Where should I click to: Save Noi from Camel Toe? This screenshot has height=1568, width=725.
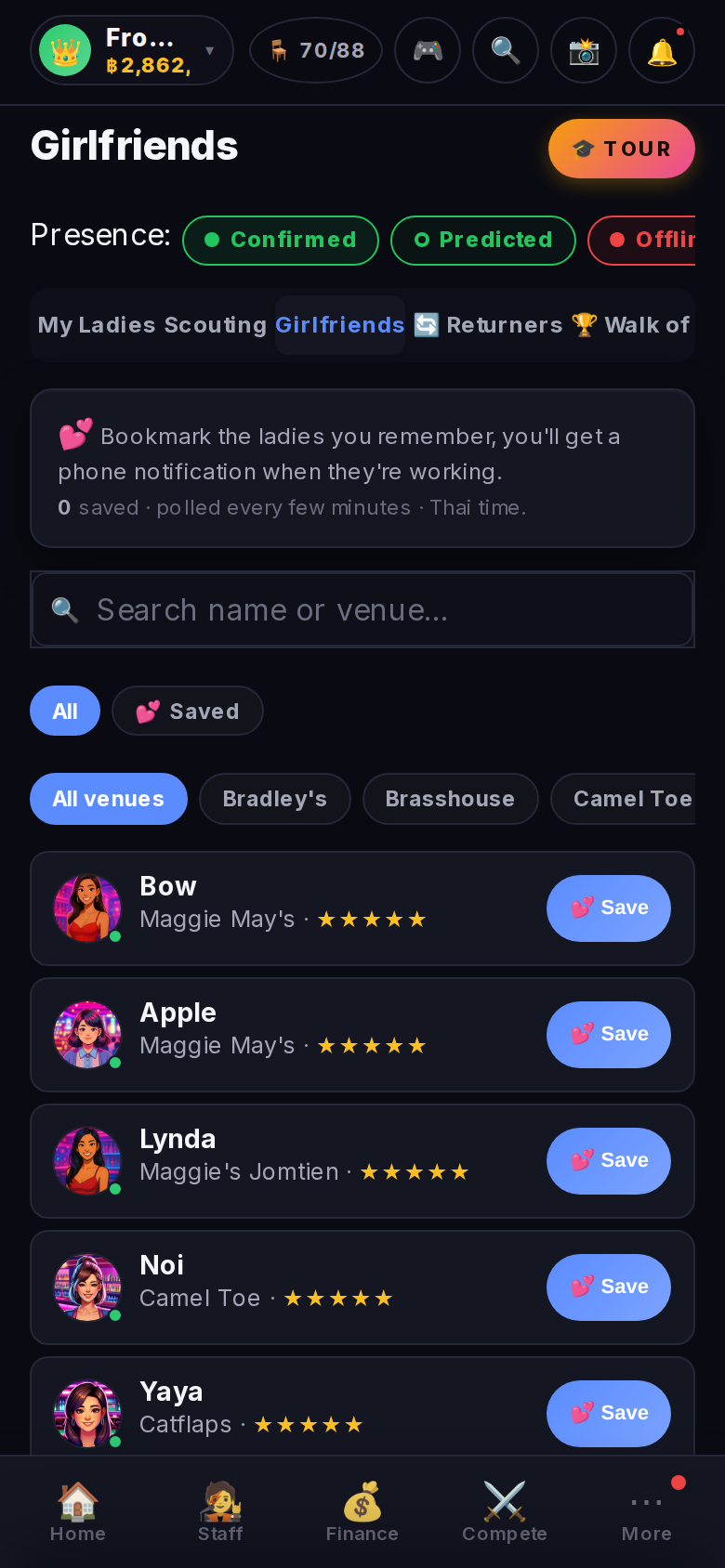tap(609, 1287)
